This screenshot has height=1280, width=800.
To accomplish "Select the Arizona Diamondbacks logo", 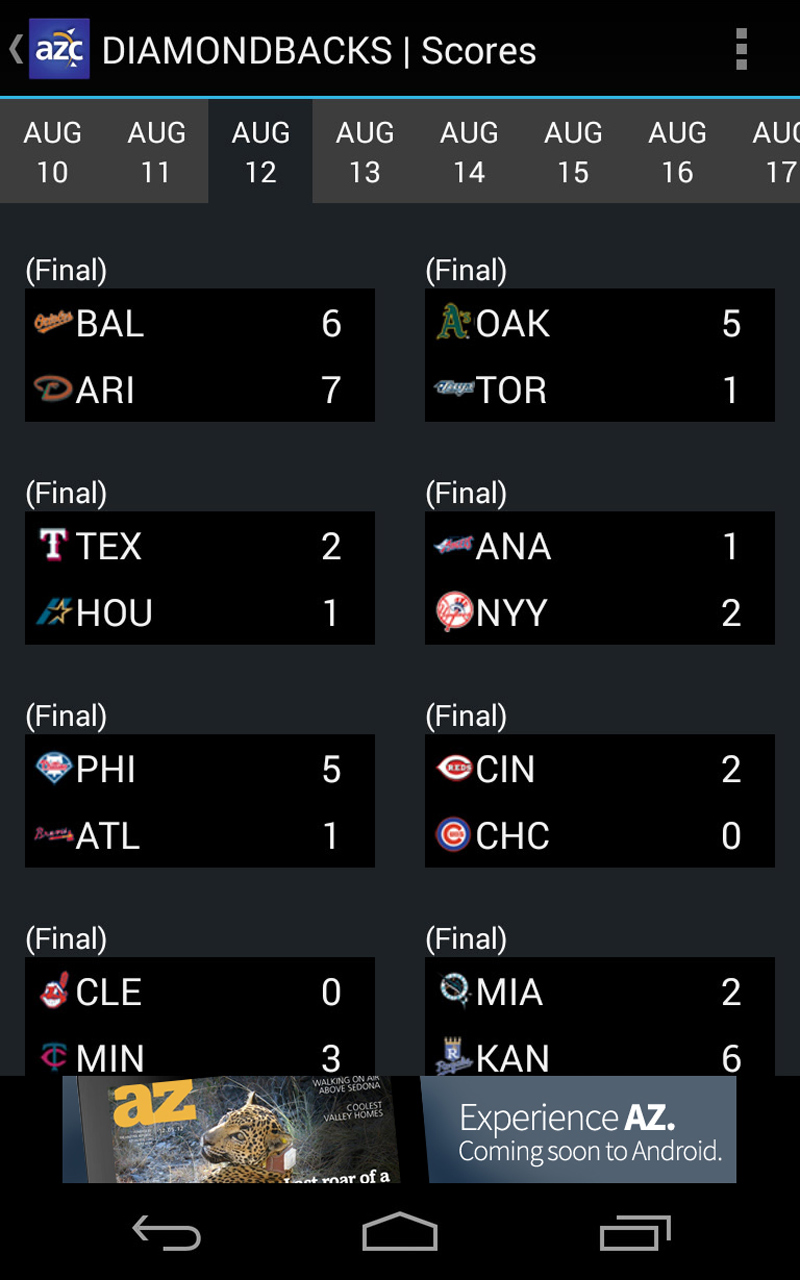I will click(x=47, y=390).
